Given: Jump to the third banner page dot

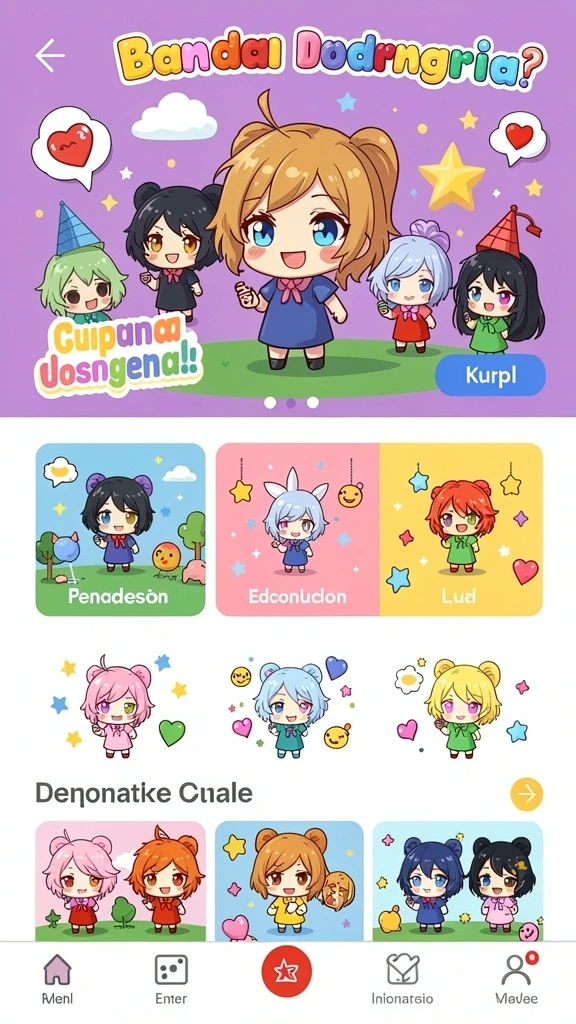Looking at the screenshot, I should coord(313,402).
